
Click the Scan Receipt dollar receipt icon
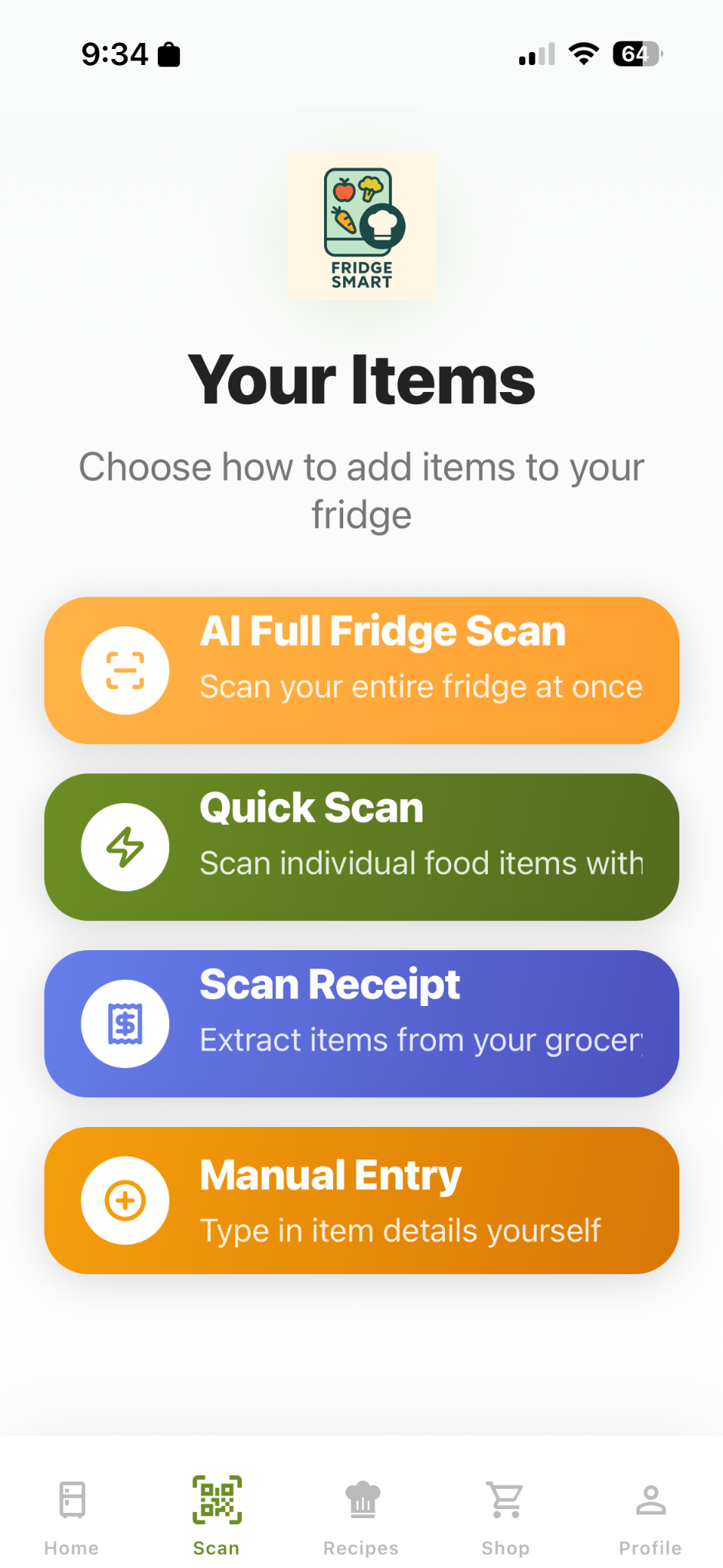tap(125, 1023)
